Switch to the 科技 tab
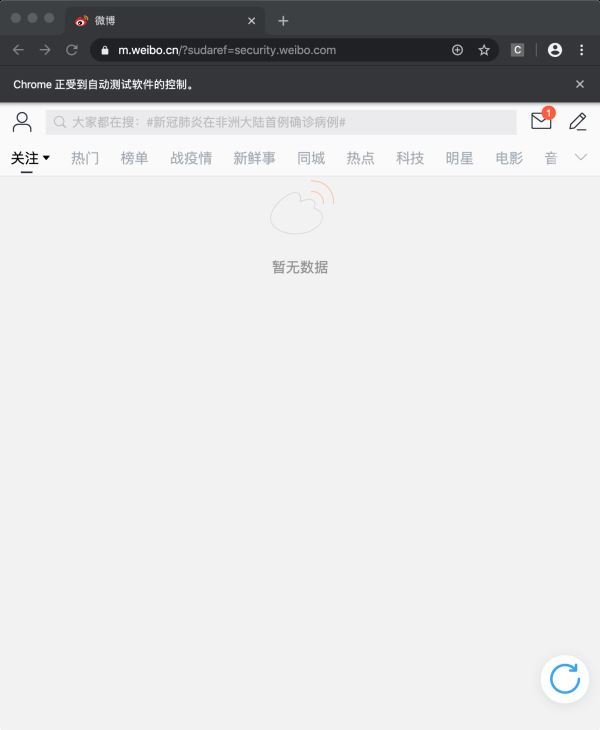 coord(410,158)
